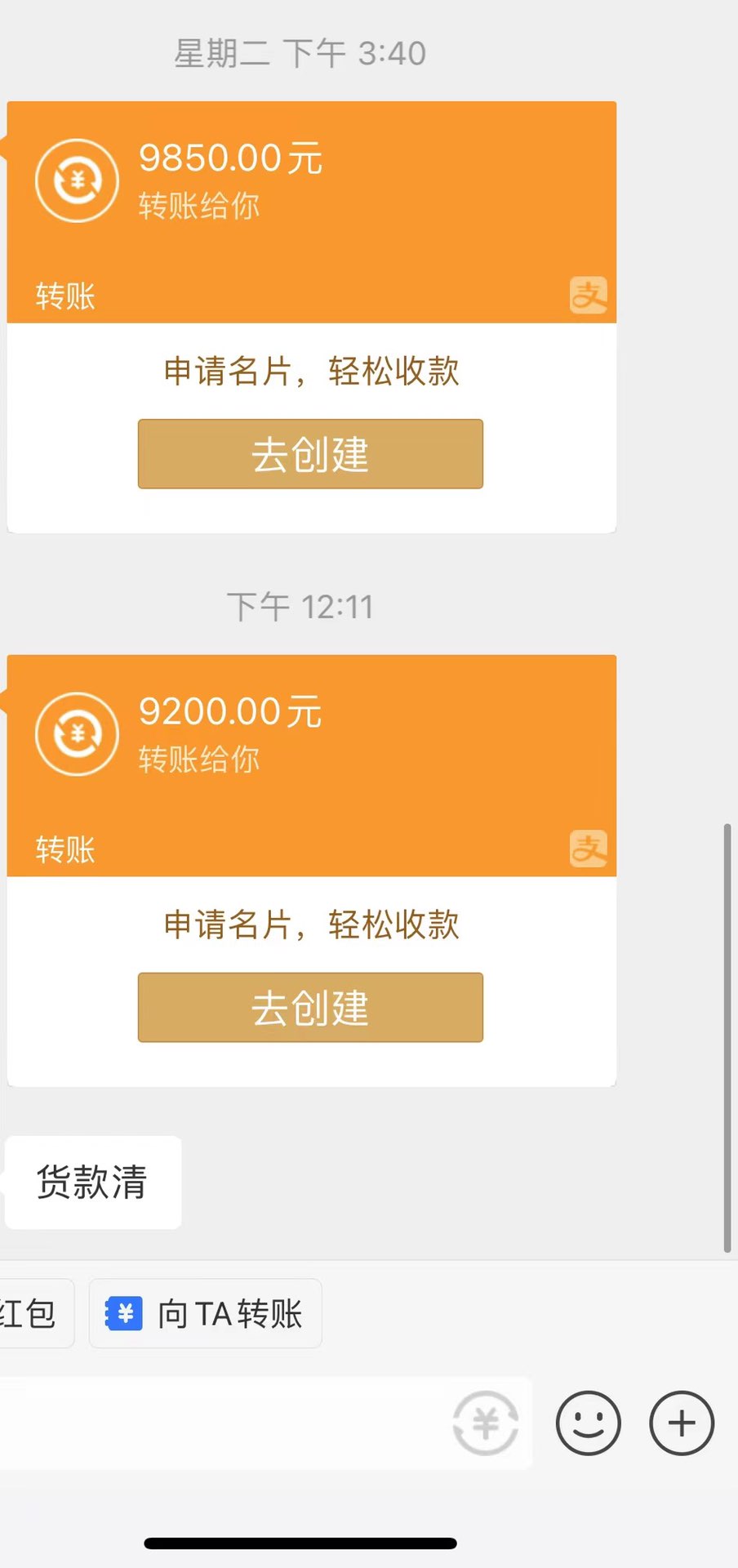Open the 9850.00元 transfer card

(x=310, y=211)
